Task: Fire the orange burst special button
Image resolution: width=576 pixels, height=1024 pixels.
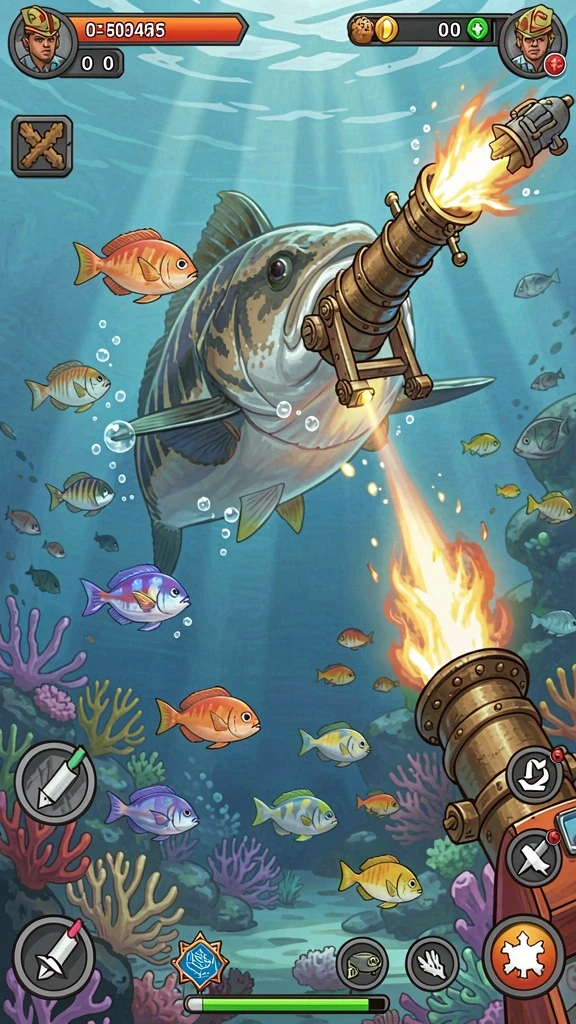Action: [x=524, y=956]
